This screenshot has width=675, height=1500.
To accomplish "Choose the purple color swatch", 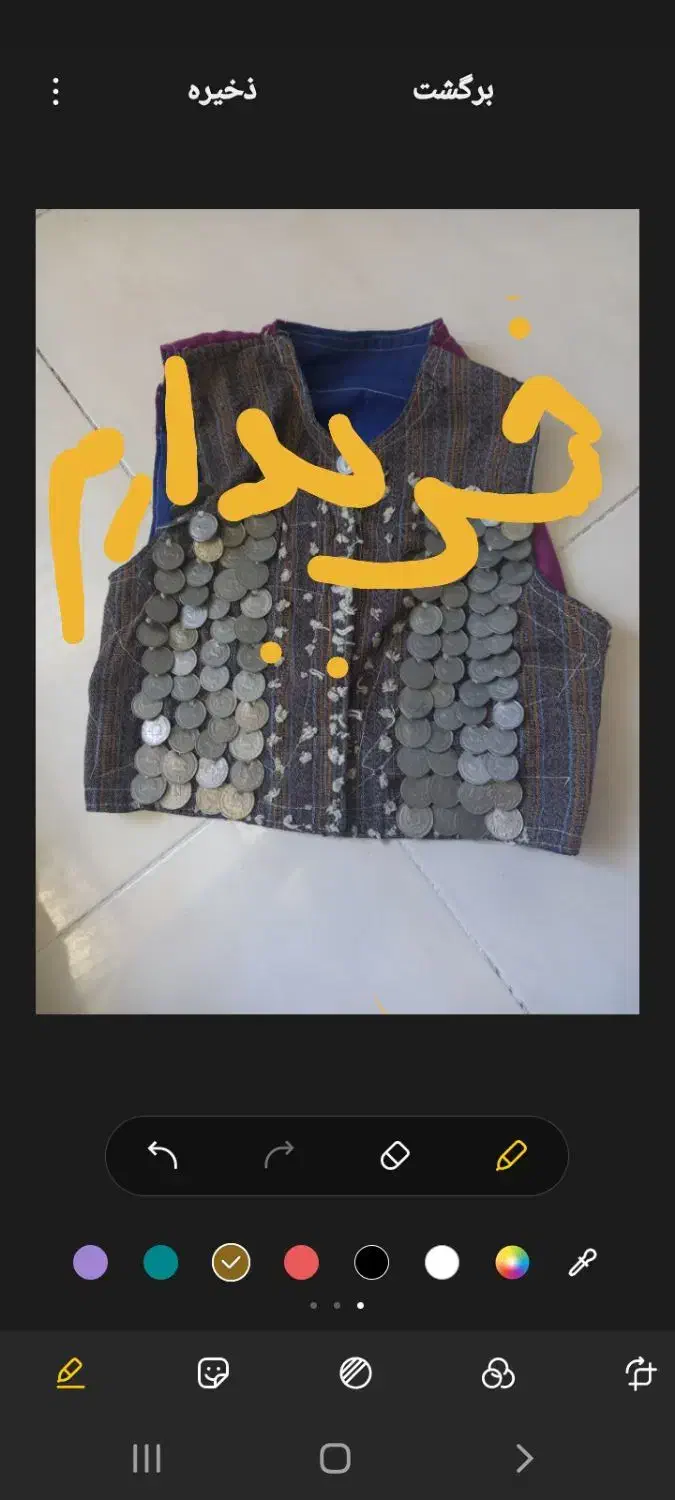I will 90,1263.
